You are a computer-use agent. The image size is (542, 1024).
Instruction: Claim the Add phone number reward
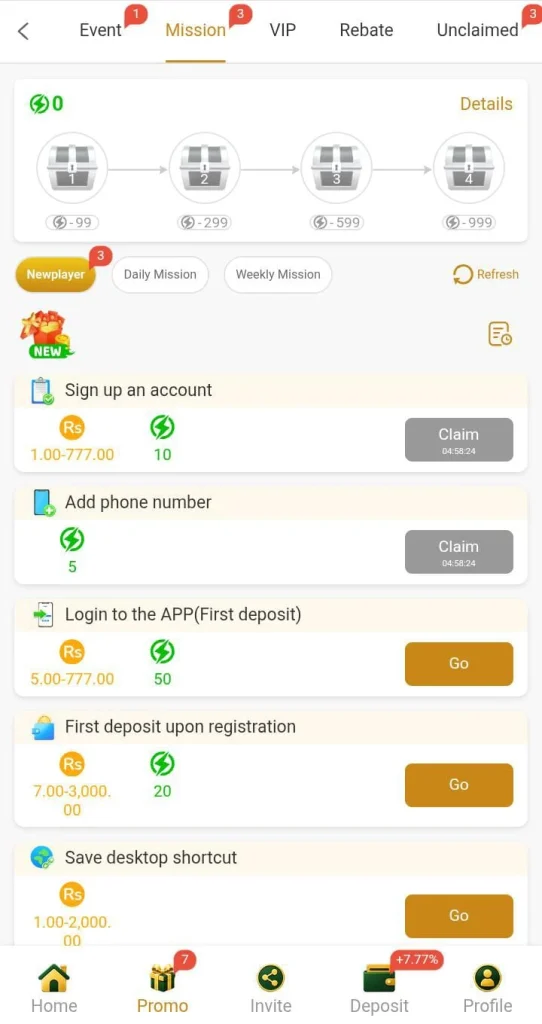[x=459, y=552]
